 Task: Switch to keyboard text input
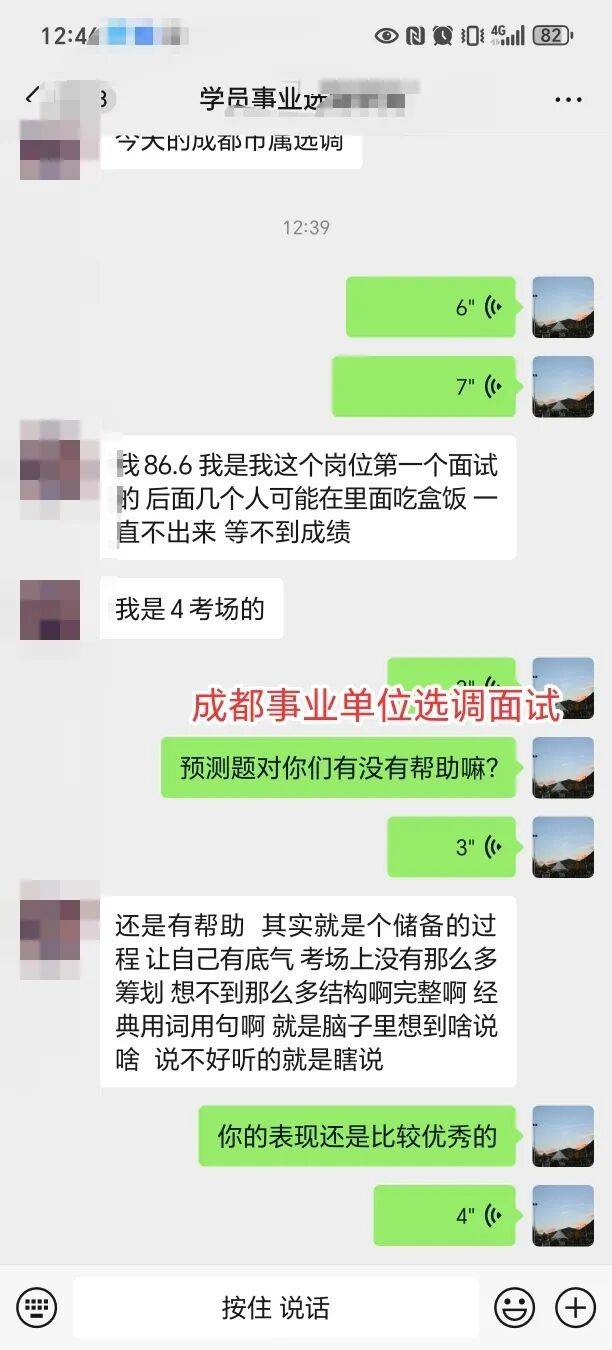pos(37,1307)
